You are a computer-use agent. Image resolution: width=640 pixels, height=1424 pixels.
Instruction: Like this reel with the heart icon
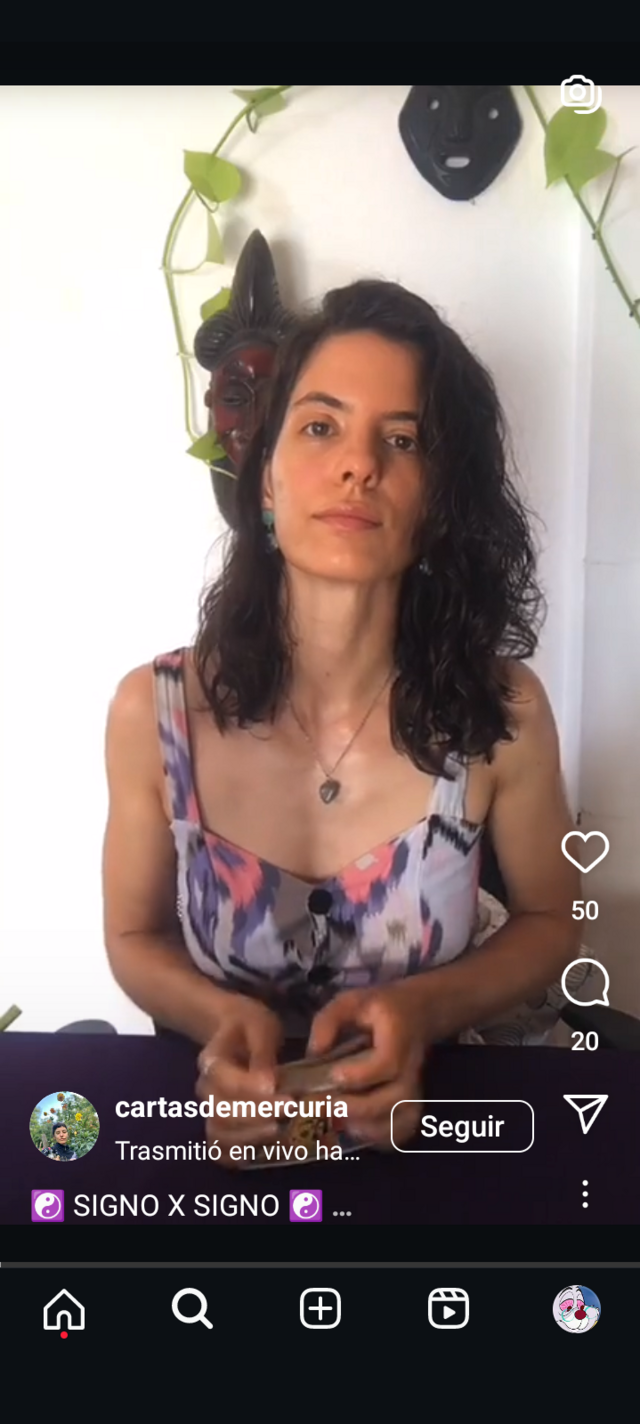tap(585, 852)
